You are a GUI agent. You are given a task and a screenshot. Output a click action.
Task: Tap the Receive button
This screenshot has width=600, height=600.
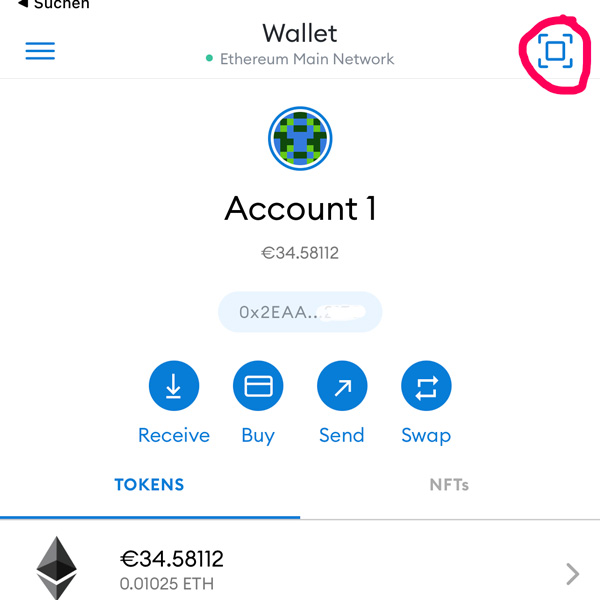[x=174, y=386]
